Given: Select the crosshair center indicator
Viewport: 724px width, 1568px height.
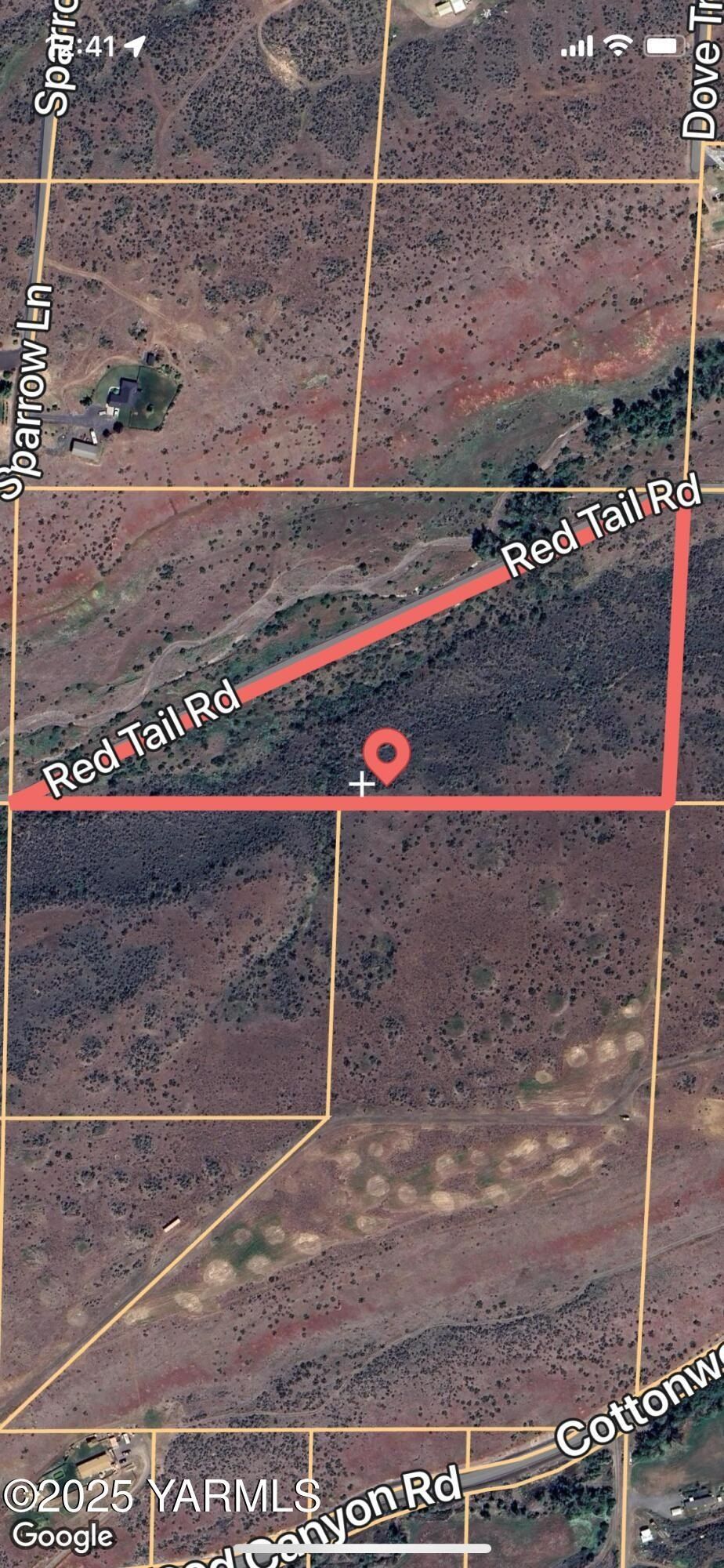Looking at the screenshot, I should [362, 785].
